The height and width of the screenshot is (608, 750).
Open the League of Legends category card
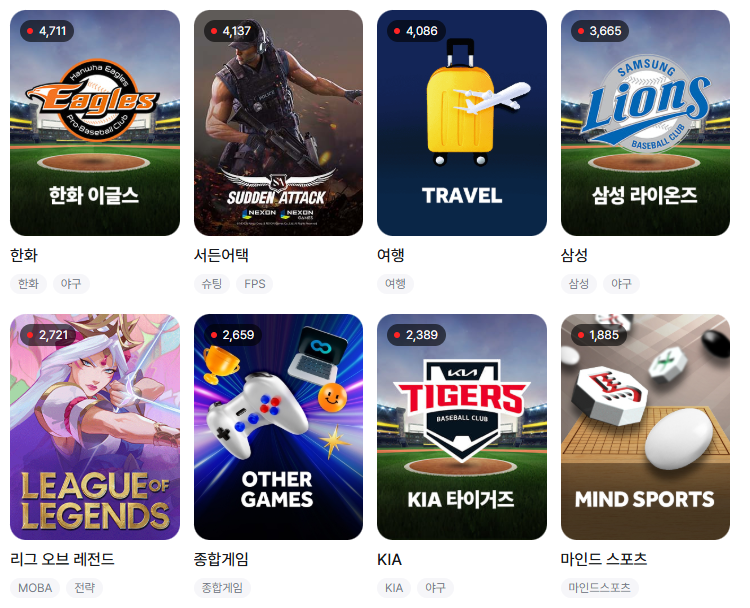(x=95, y=427)
